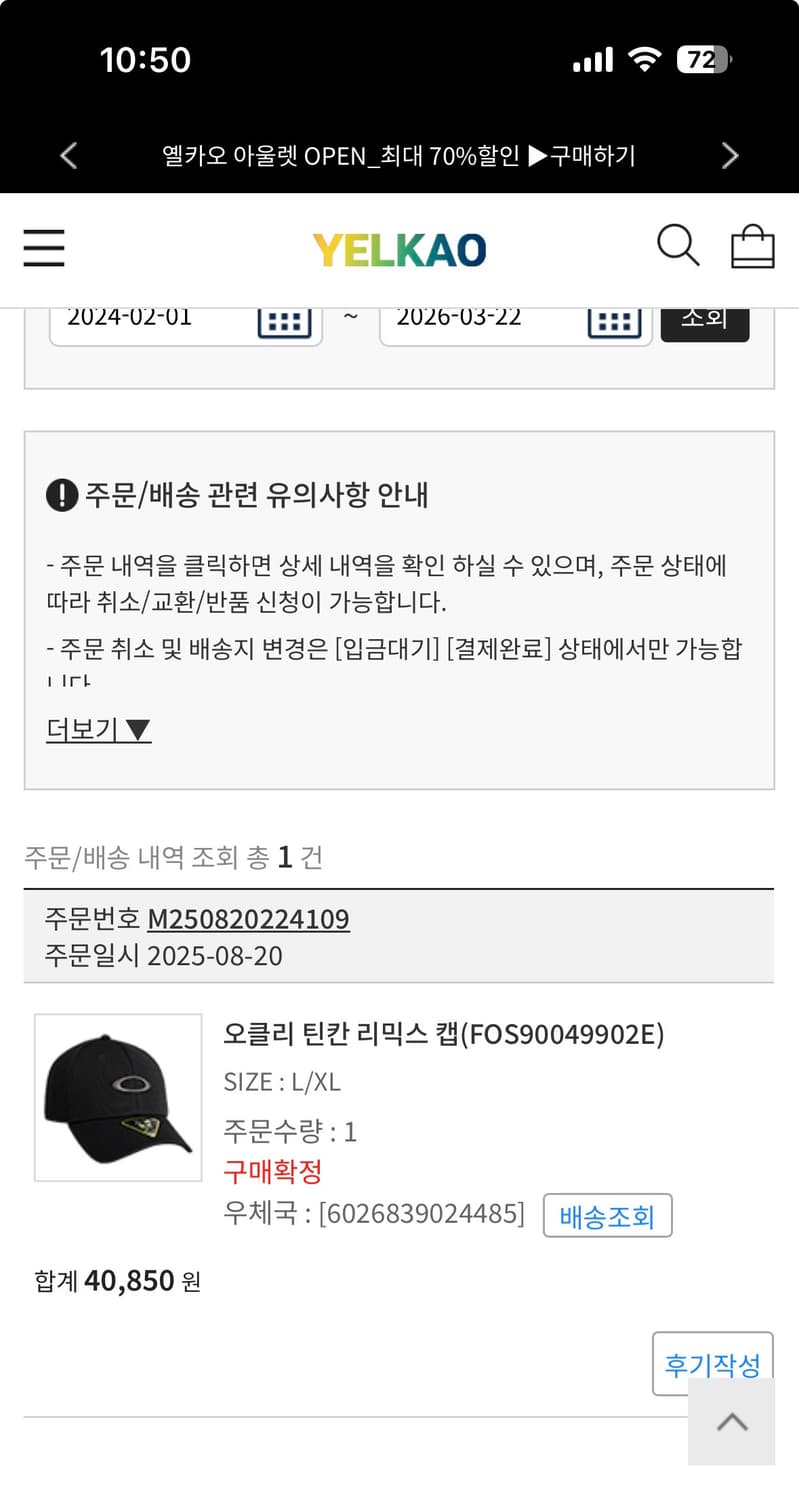Select the 구매확정 status text
This screenshot has width=799, height=1500.
272,1171
